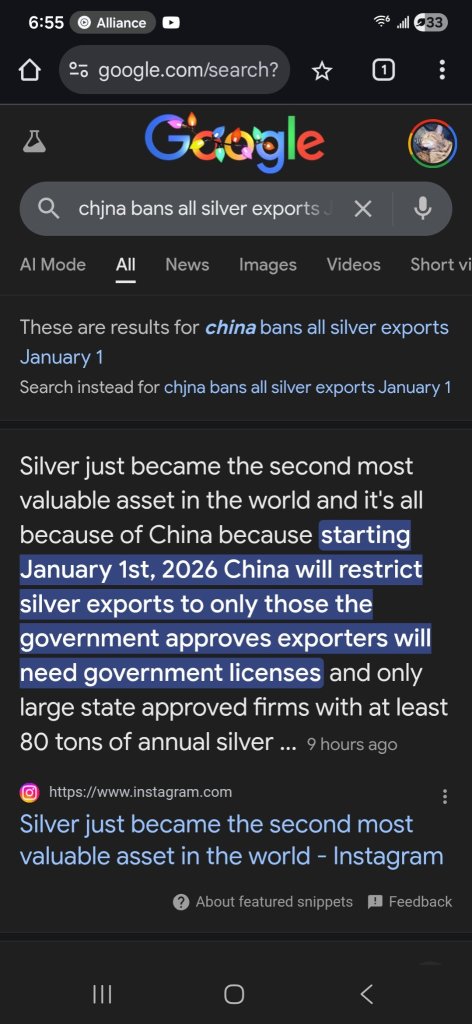Screen dimensions: 472x1024
Task: Go to the Chrome home page
Action: [30, 71]
